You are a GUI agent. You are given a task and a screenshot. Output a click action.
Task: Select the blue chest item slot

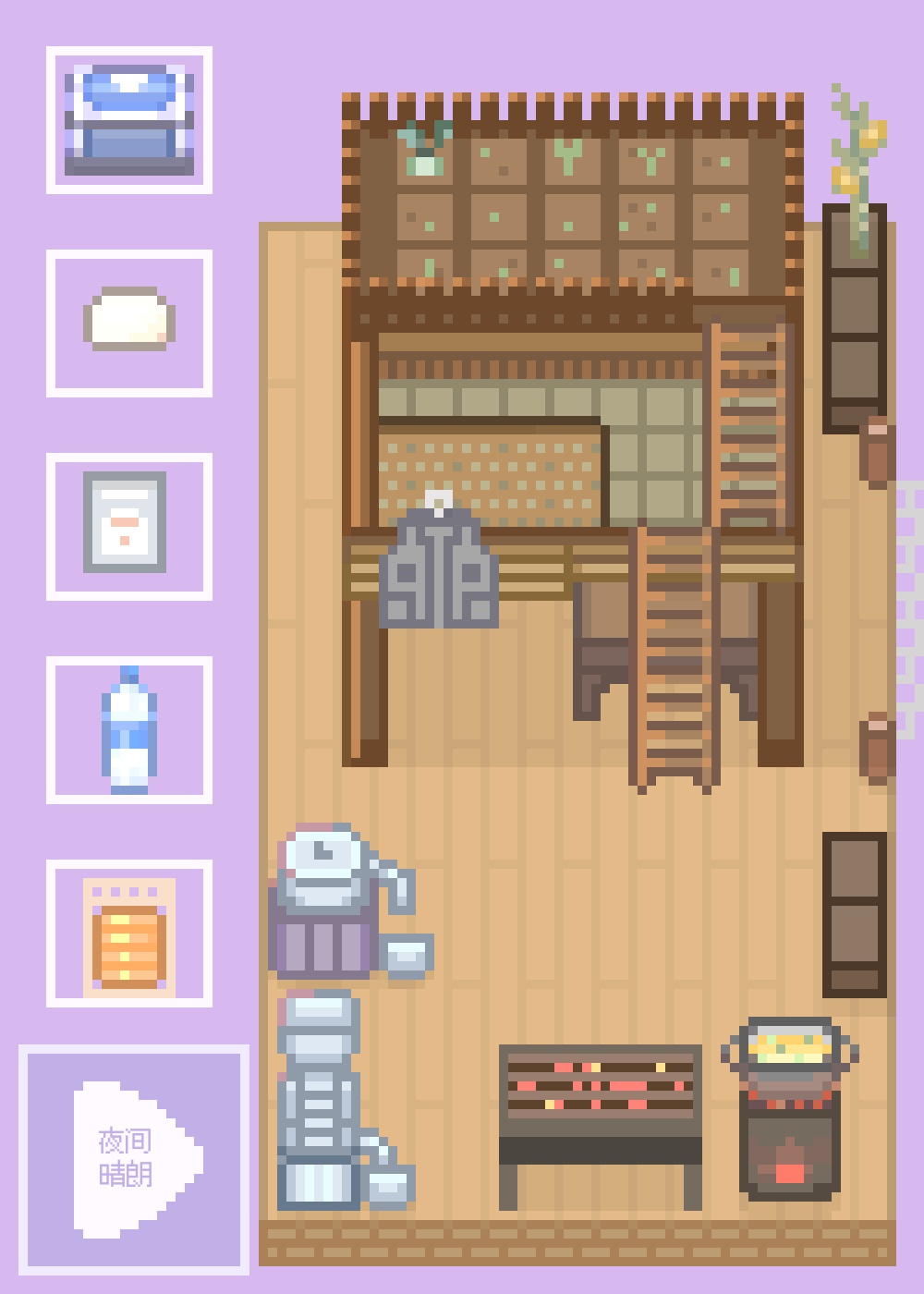pyautogui.click(x=129, y=120)
